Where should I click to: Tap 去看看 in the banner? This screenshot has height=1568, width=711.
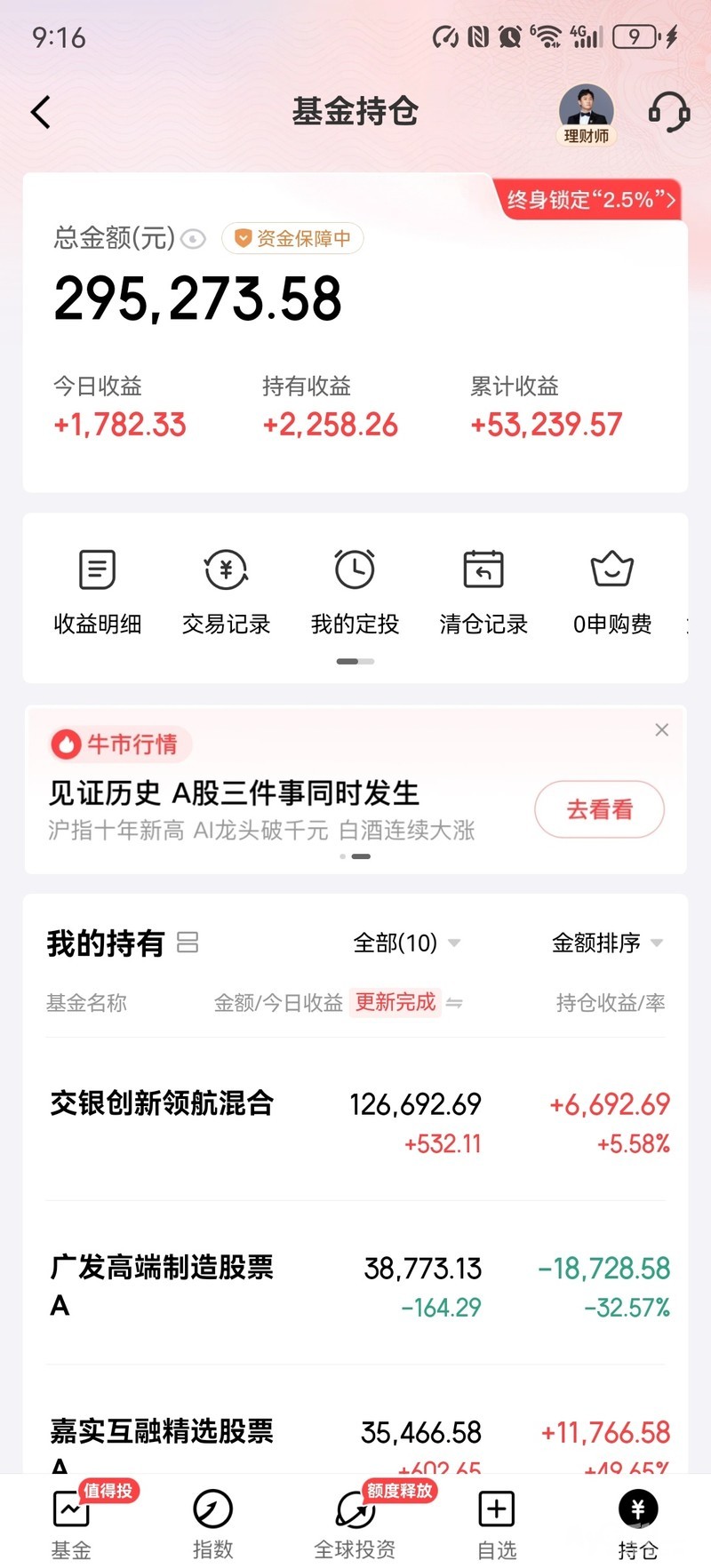599,809
